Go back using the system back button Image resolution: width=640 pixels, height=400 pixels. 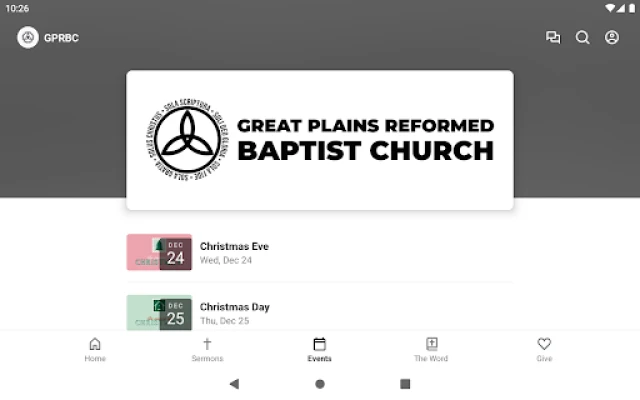(234, 383)
